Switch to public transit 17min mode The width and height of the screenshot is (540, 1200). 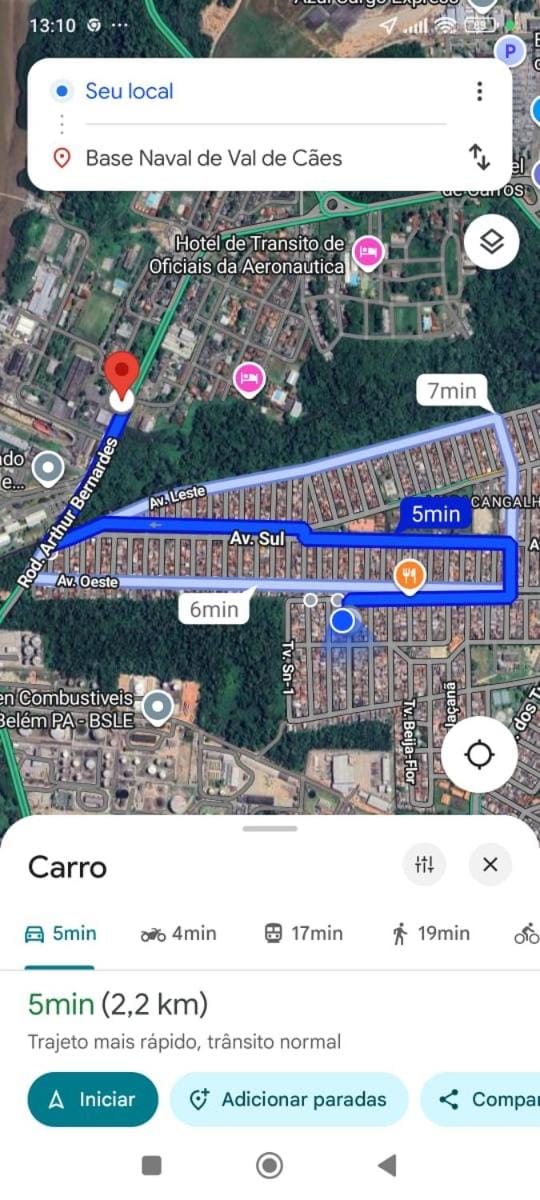tap(303, 933)
